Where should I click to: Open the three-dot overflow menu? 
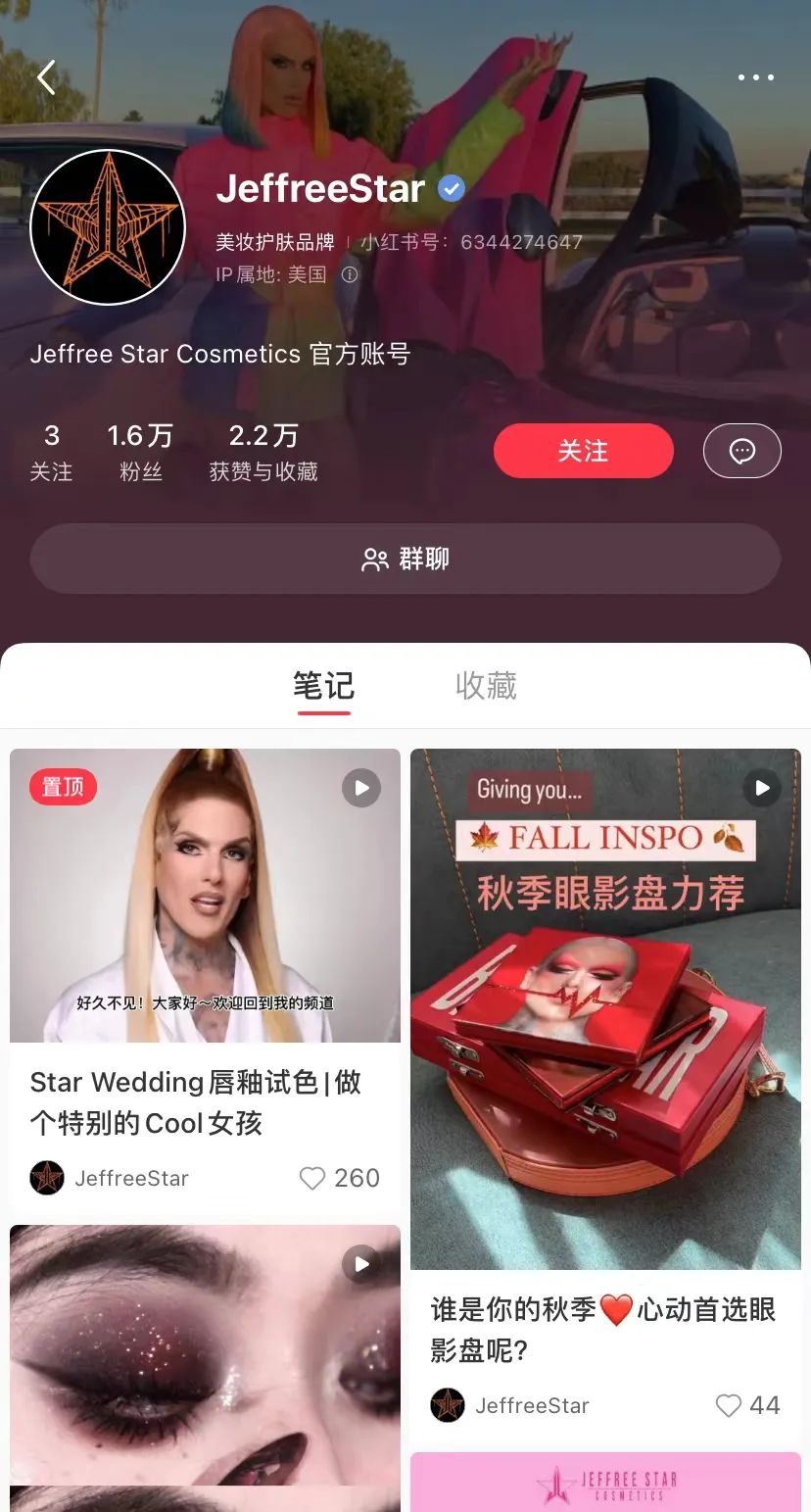click(755, 77)
